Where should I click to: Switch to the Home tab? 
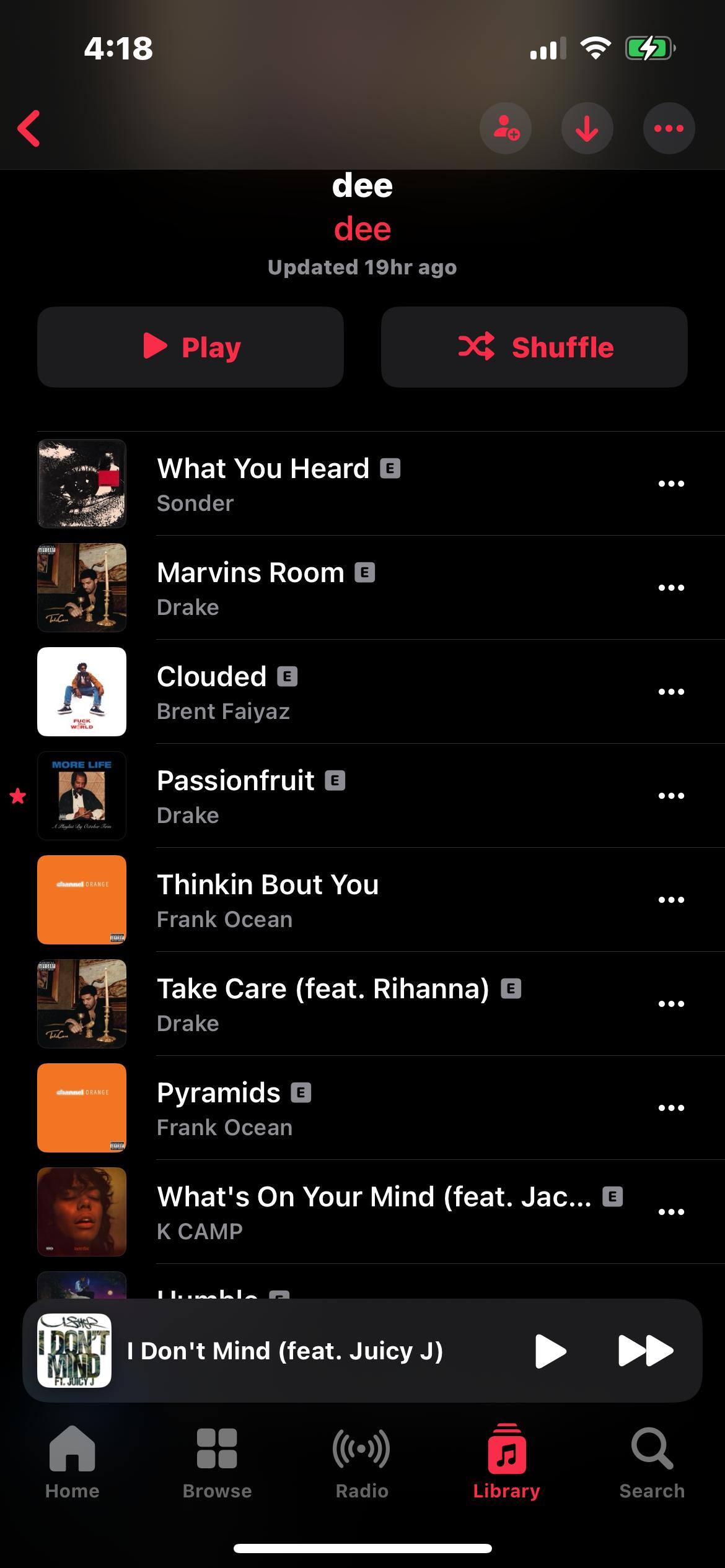(x=72, y=1463)
